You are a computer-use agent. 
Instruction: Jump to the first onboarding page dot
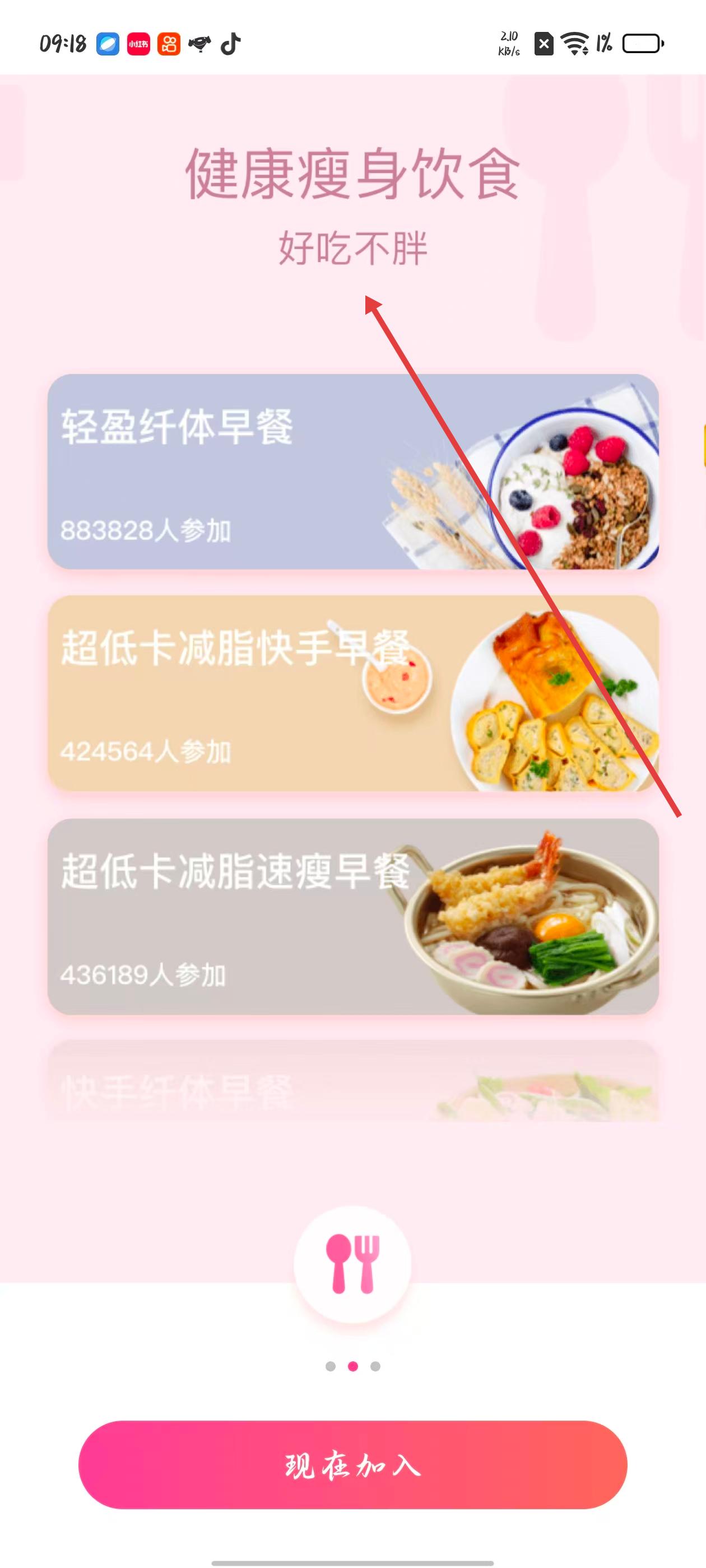[330, 1366]
